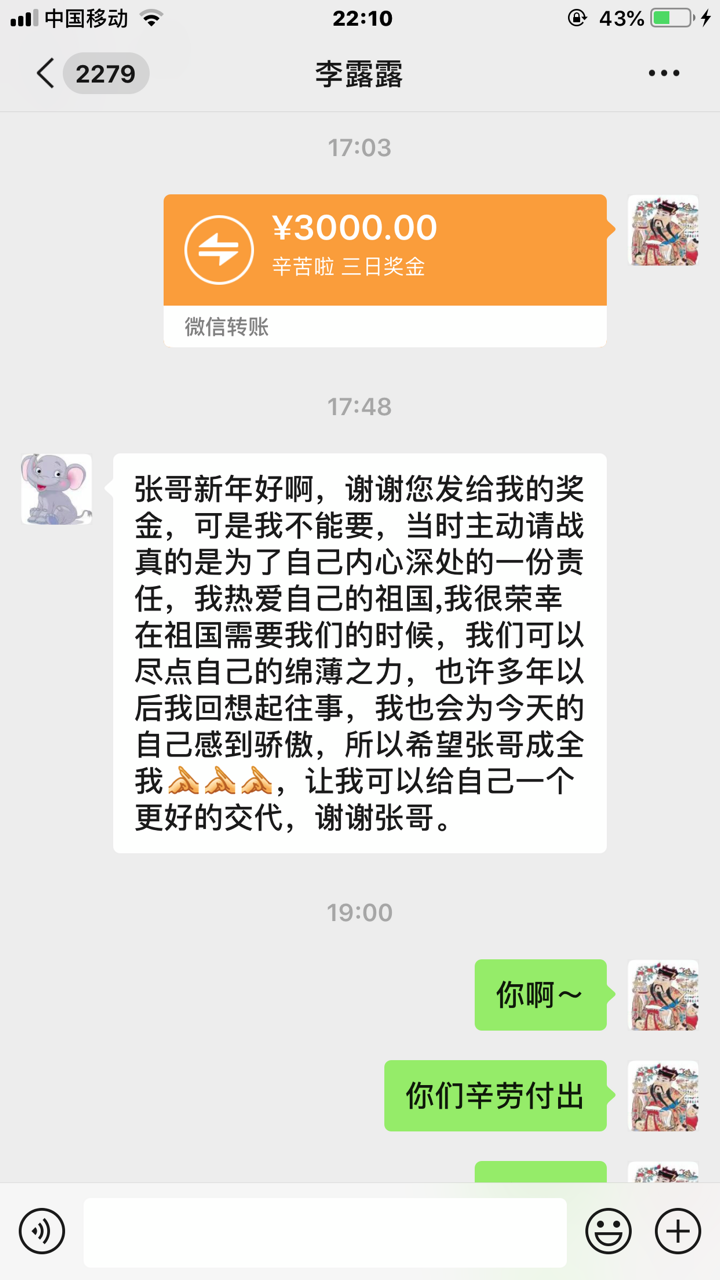
Task: Open my avatar beside the transfer message
Action: [x=662, y=230]
